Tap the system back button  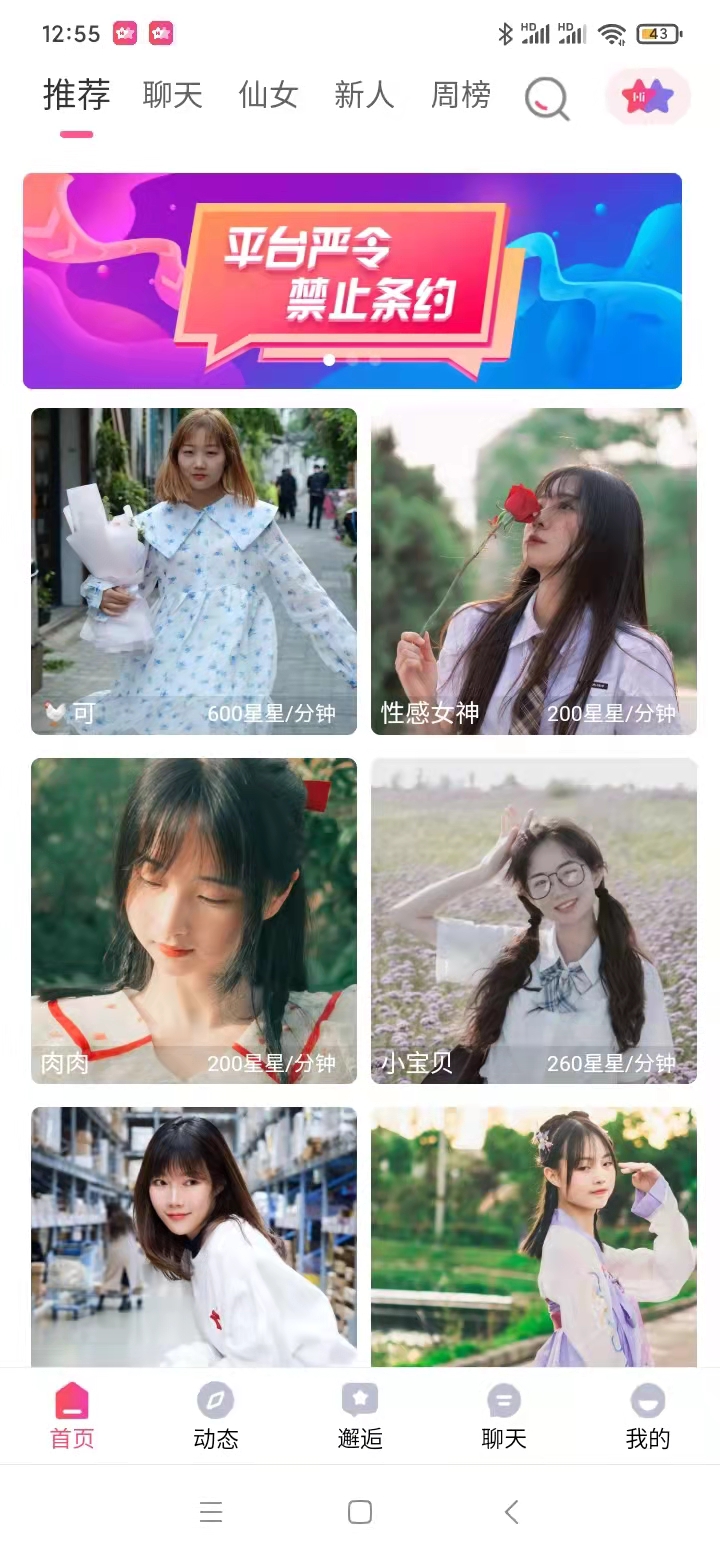click(511, 1512)
